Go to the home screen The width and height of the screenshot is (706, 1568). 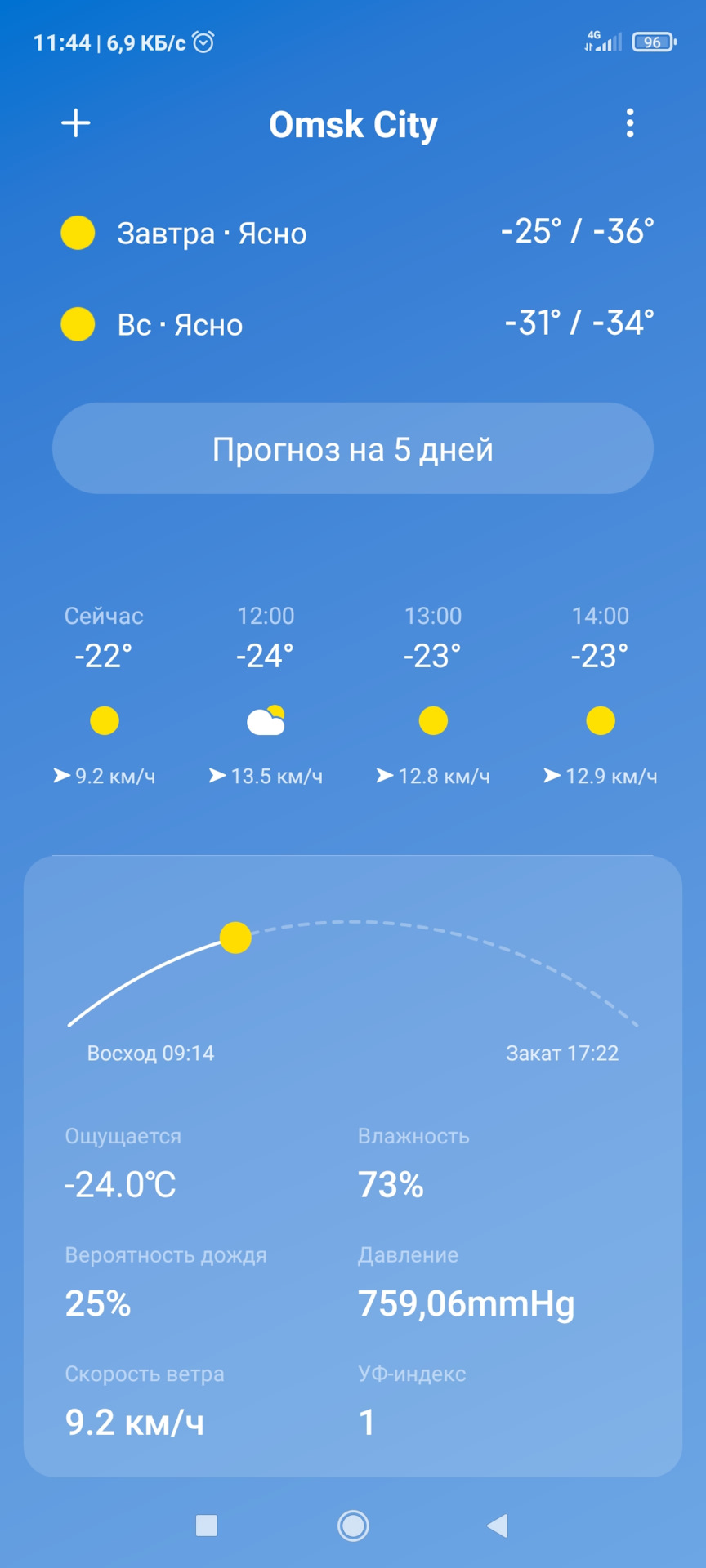coord(353,1525)
